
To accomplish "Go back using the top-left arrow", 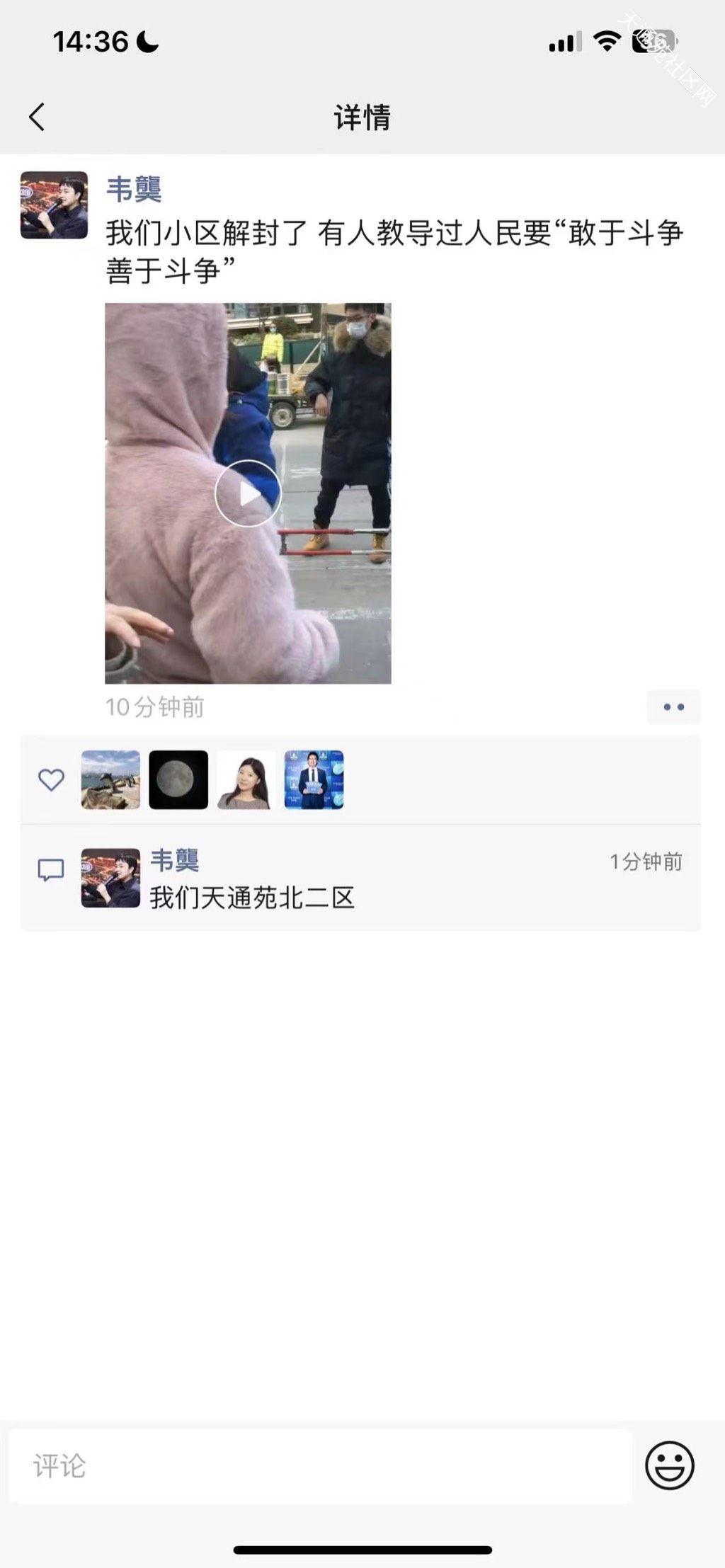I will [x=37, y=117].
